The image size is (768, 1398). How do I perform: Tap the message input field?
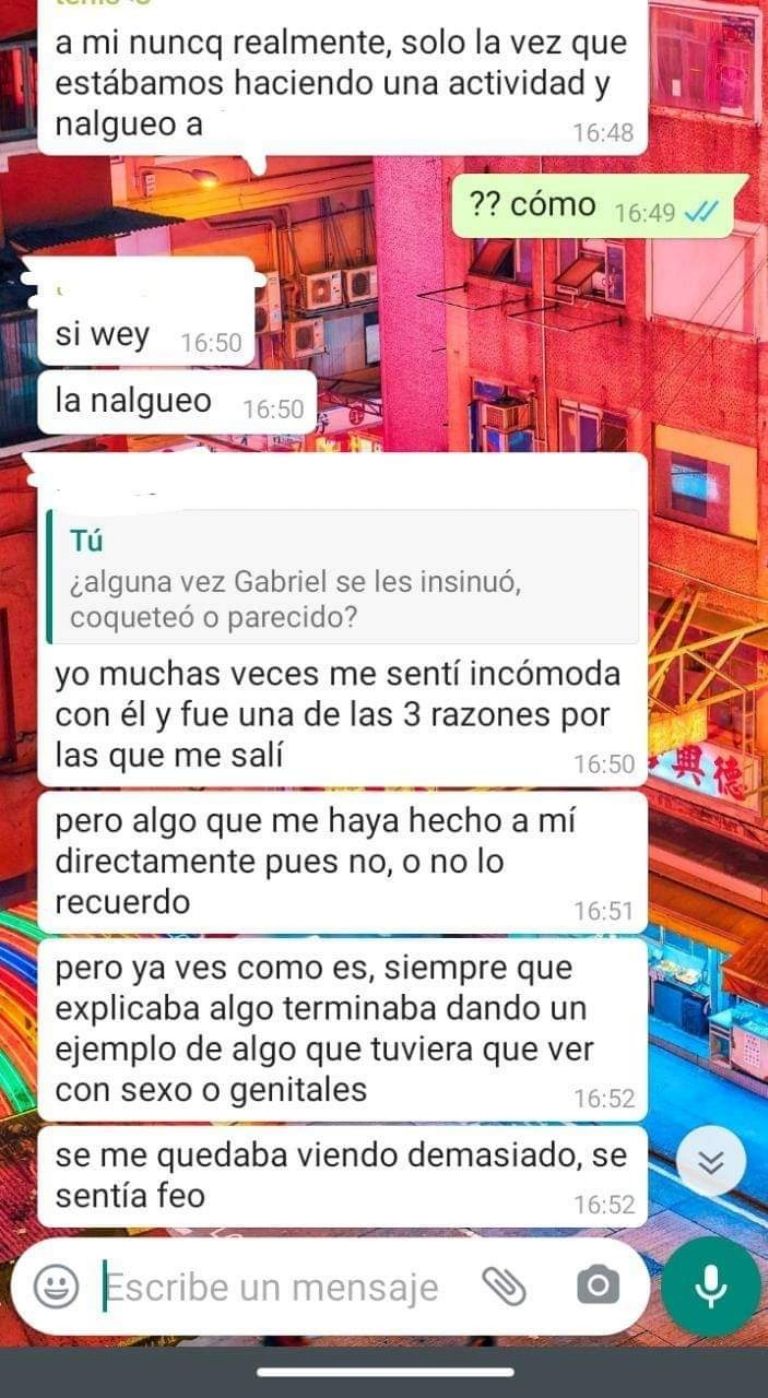coord(280,1287)
